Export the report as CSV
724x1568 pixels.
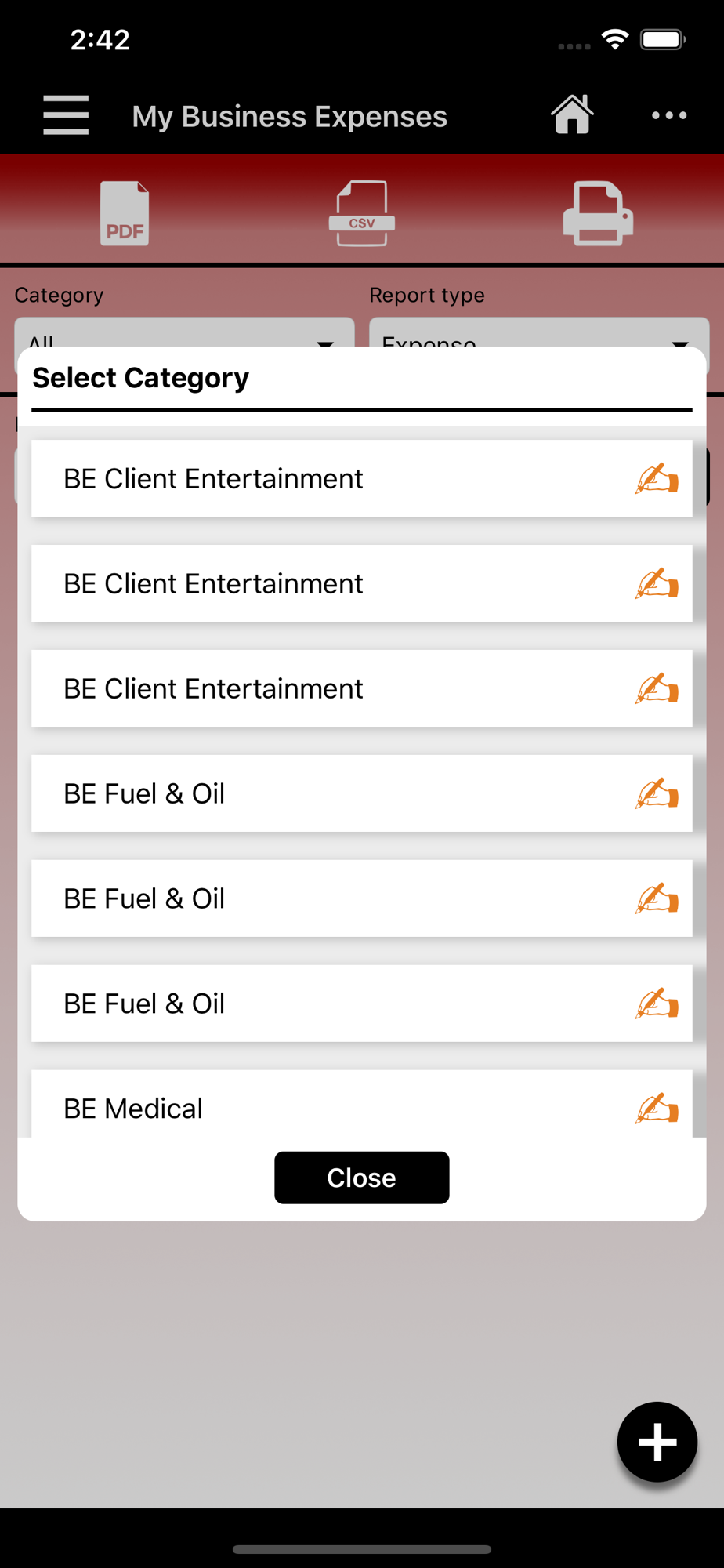coord(361,213)
